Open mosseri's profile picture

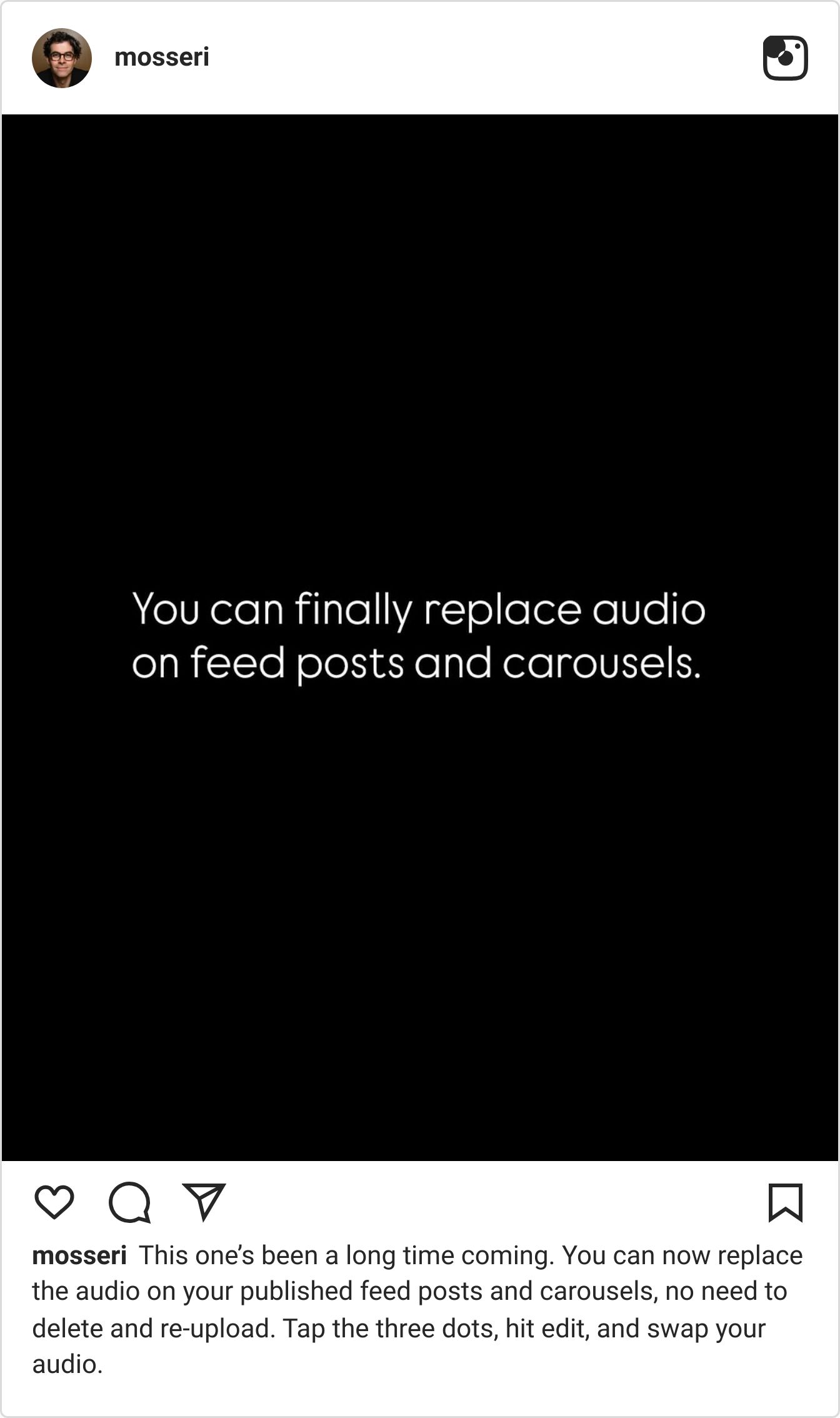click(x=62, y=58)
